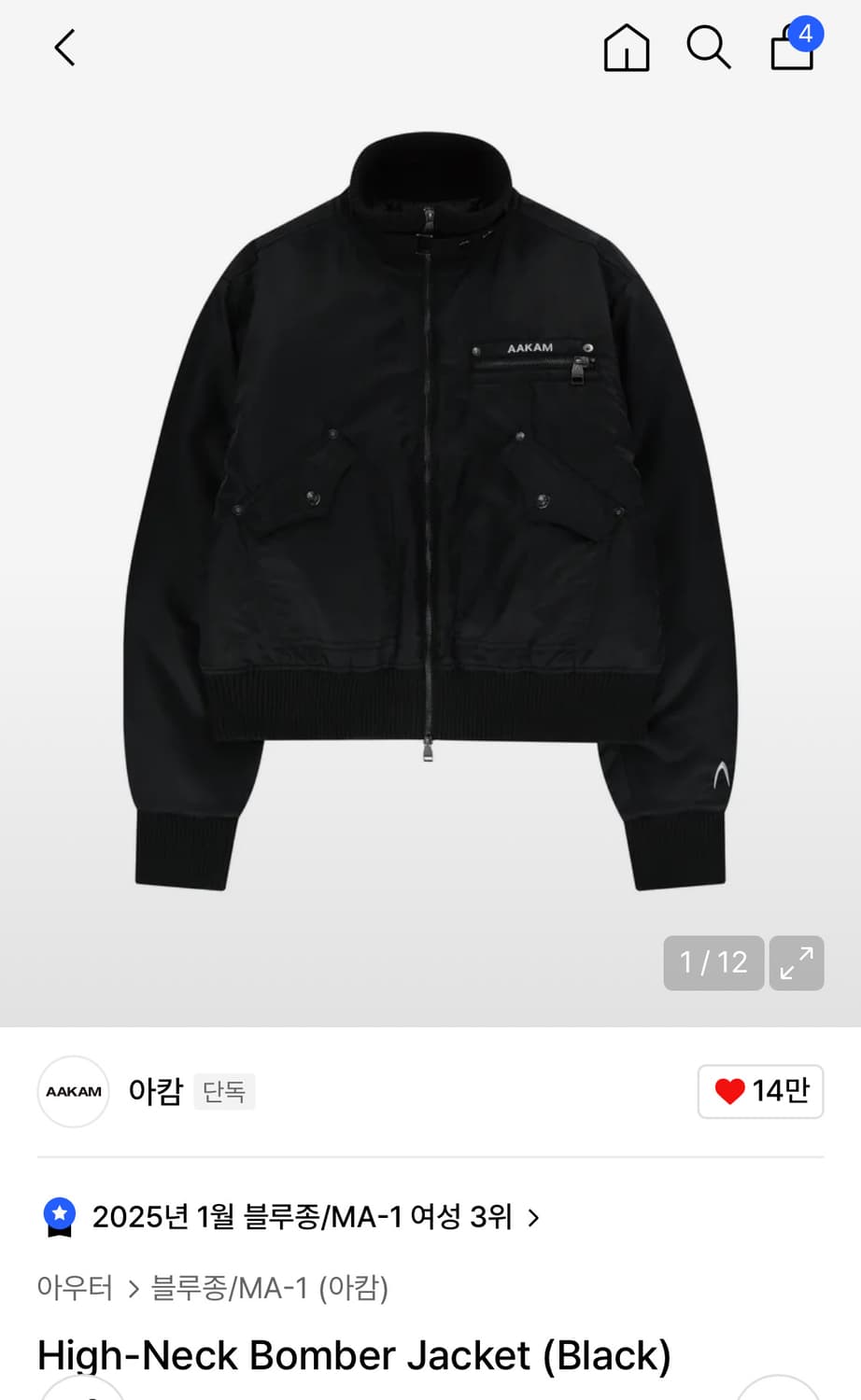Expand the product photo to fullscreen

796,962
